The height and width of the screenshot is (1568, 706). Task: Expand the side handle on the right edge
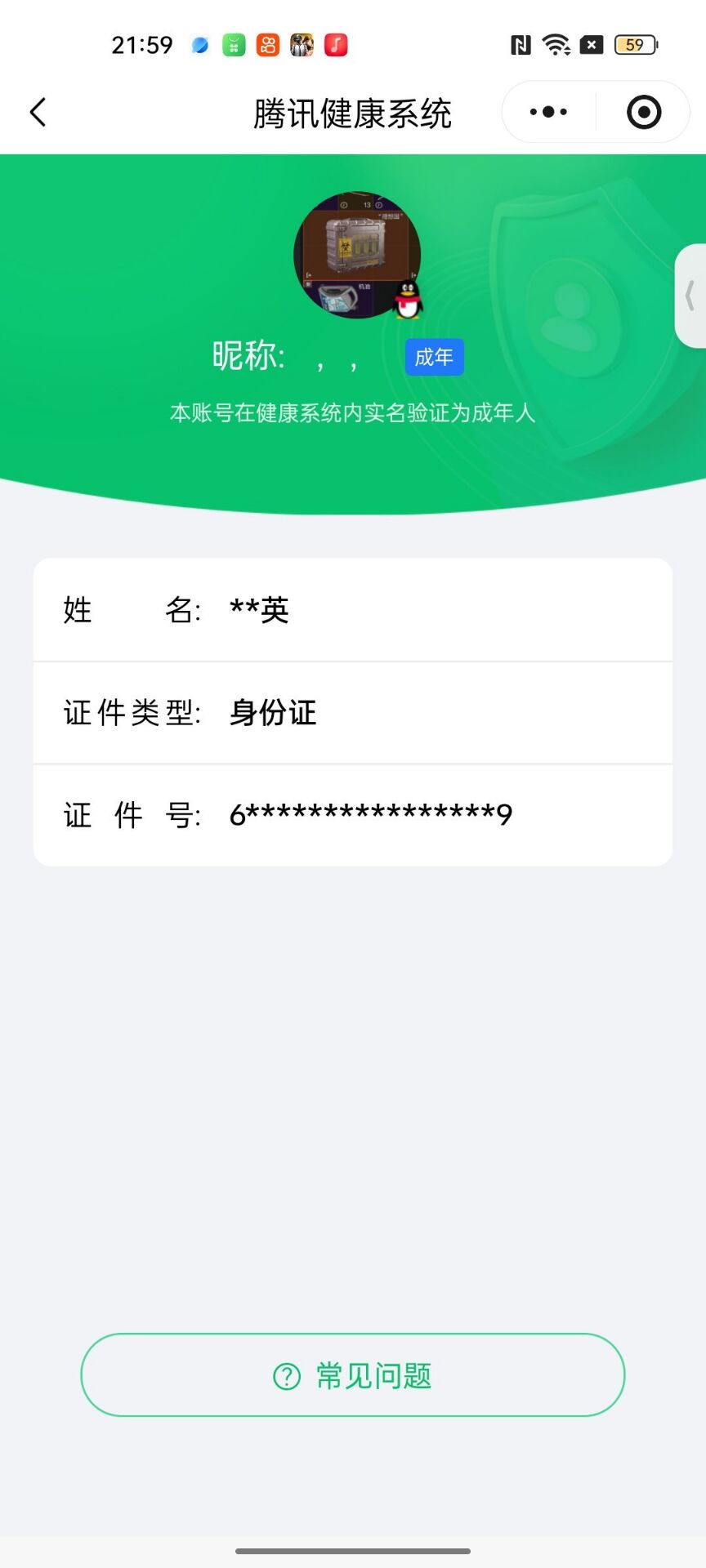(691, 296)
